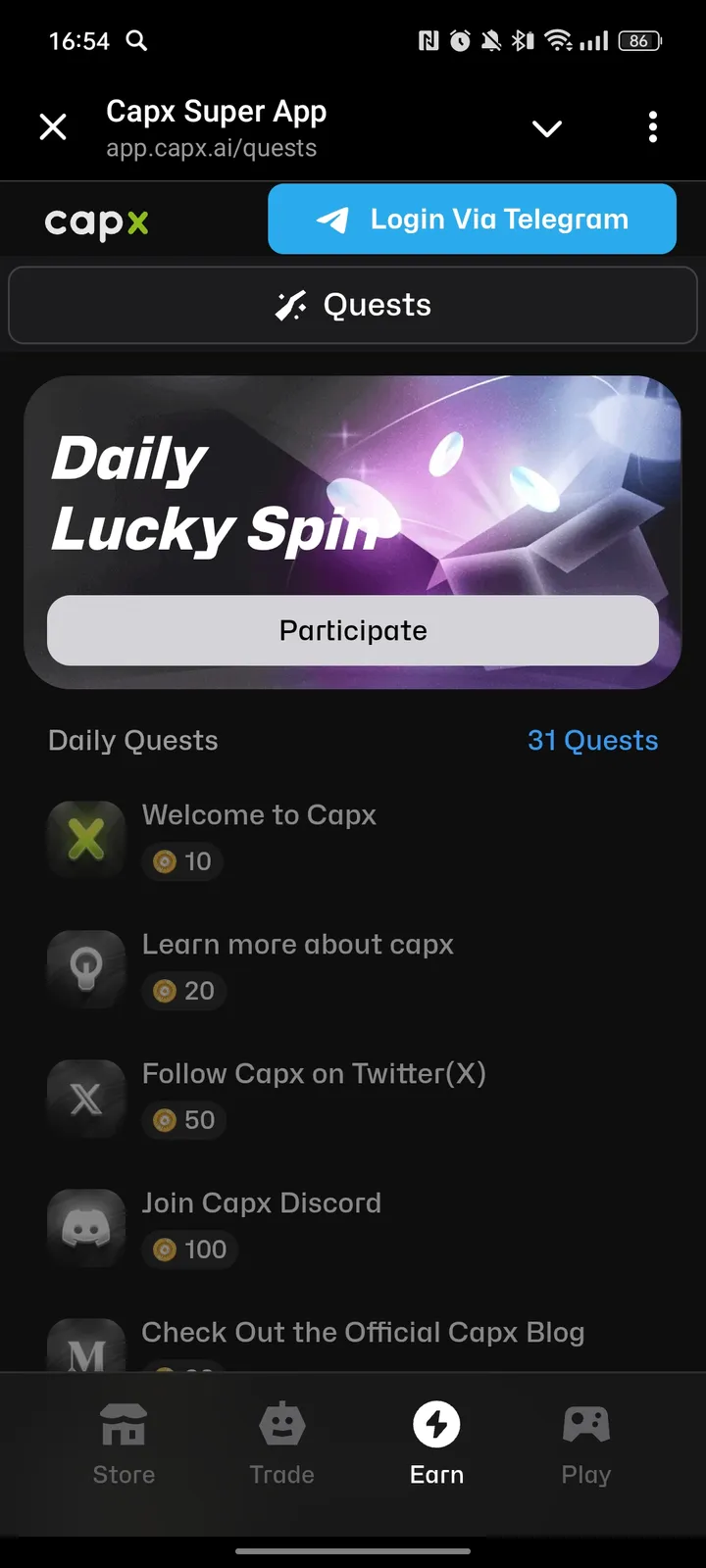
Task: Open the three-dot overflow menu
Action: (653, 127)
